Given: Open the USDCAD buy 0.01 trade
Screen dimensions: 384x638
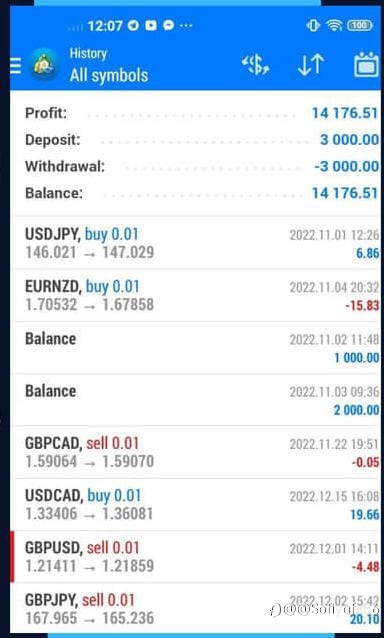Looking at the screenshot, I should click(195, 505).
